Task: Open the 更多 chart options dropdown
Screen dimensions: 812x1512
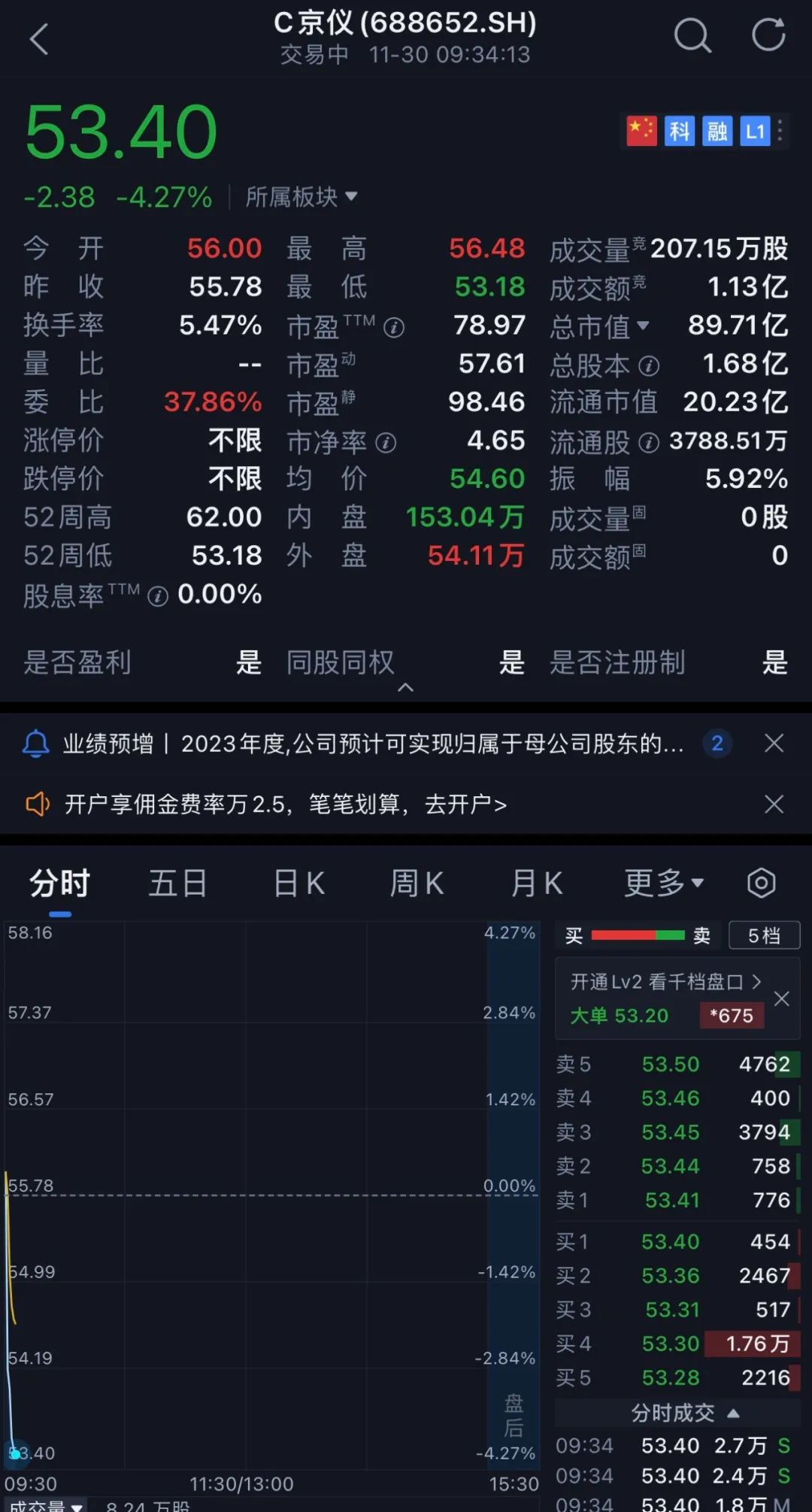Action: [664, 883]
